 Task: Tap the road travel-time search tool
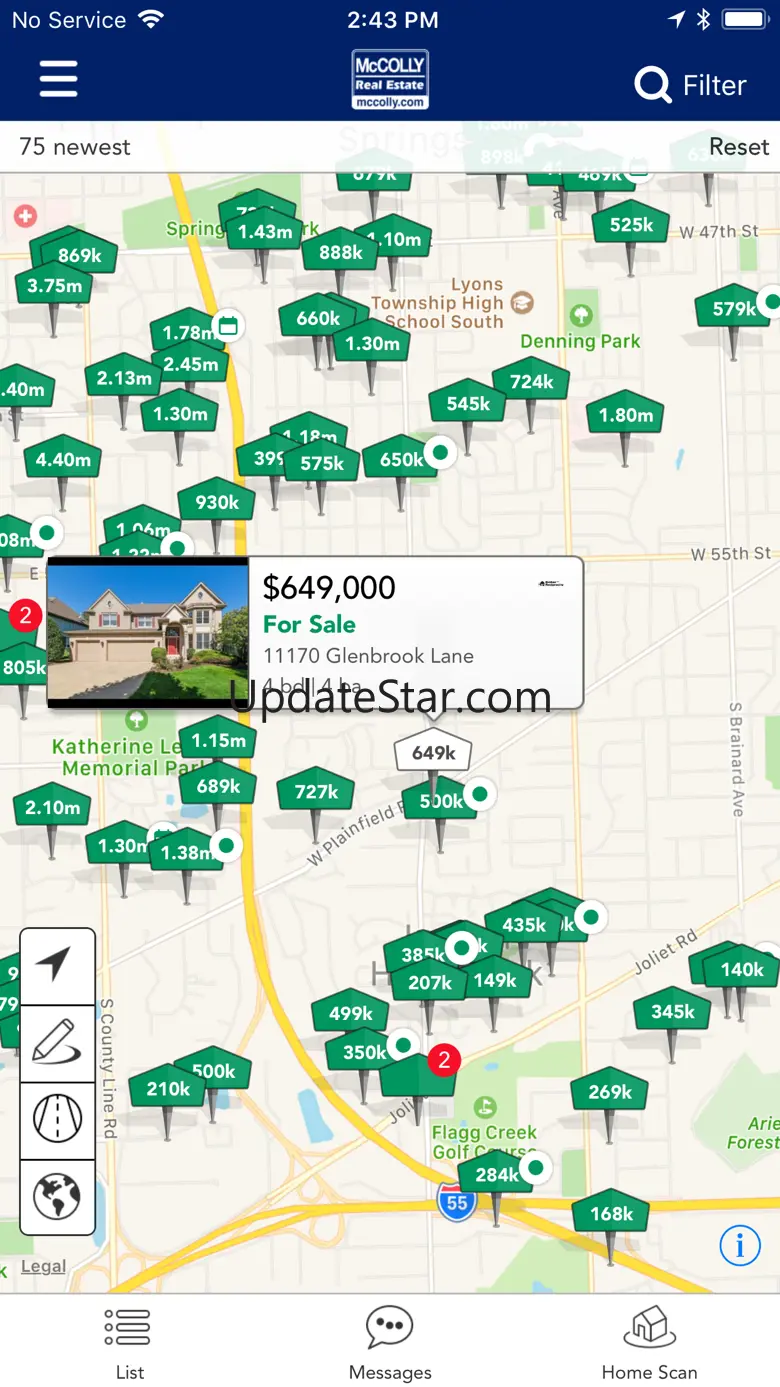click(x=57, y=1120)
